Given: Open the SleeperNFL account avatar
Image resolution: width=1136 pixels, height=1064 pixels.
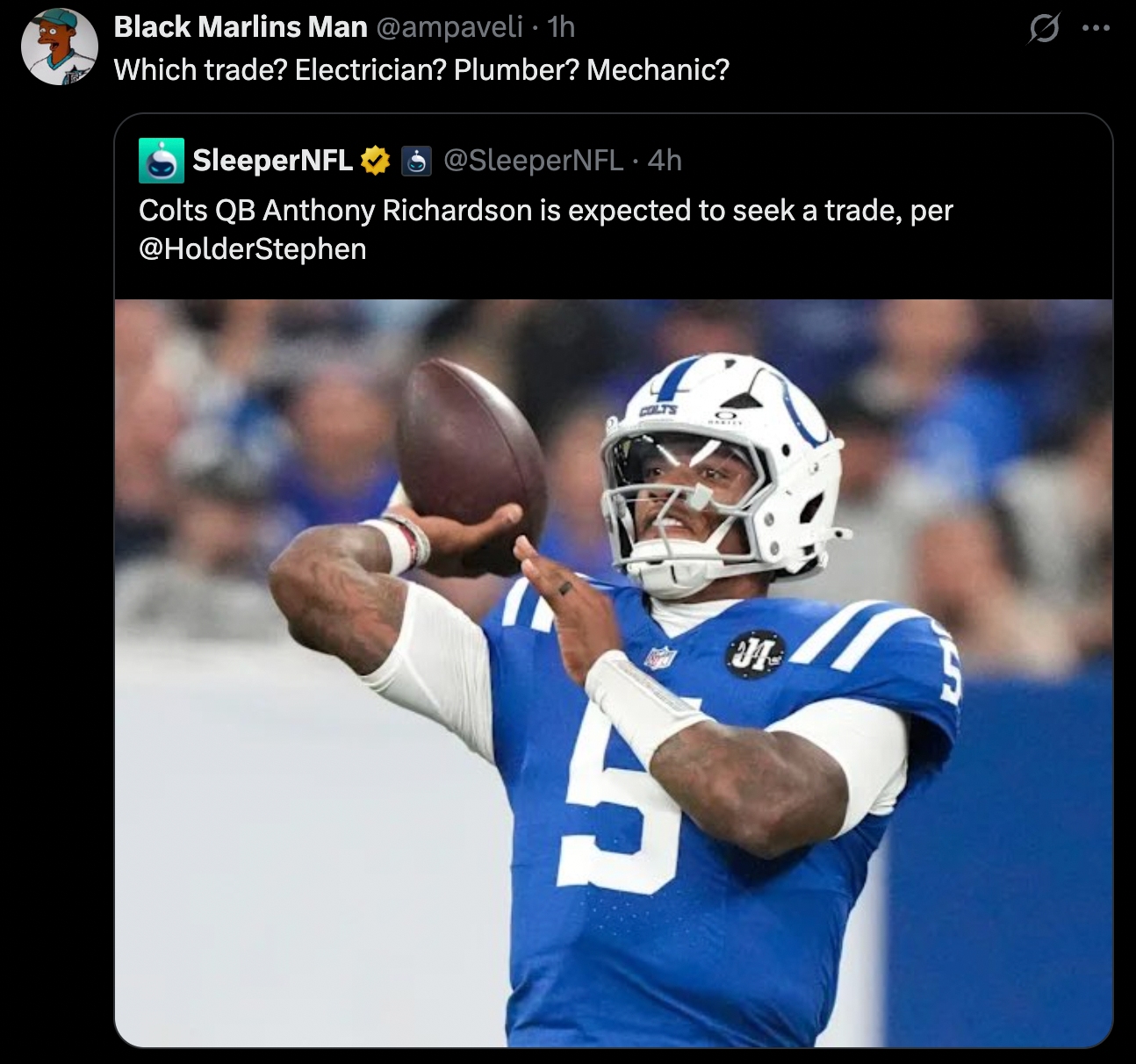Looking at the screenshot, I should pos(162,161).
